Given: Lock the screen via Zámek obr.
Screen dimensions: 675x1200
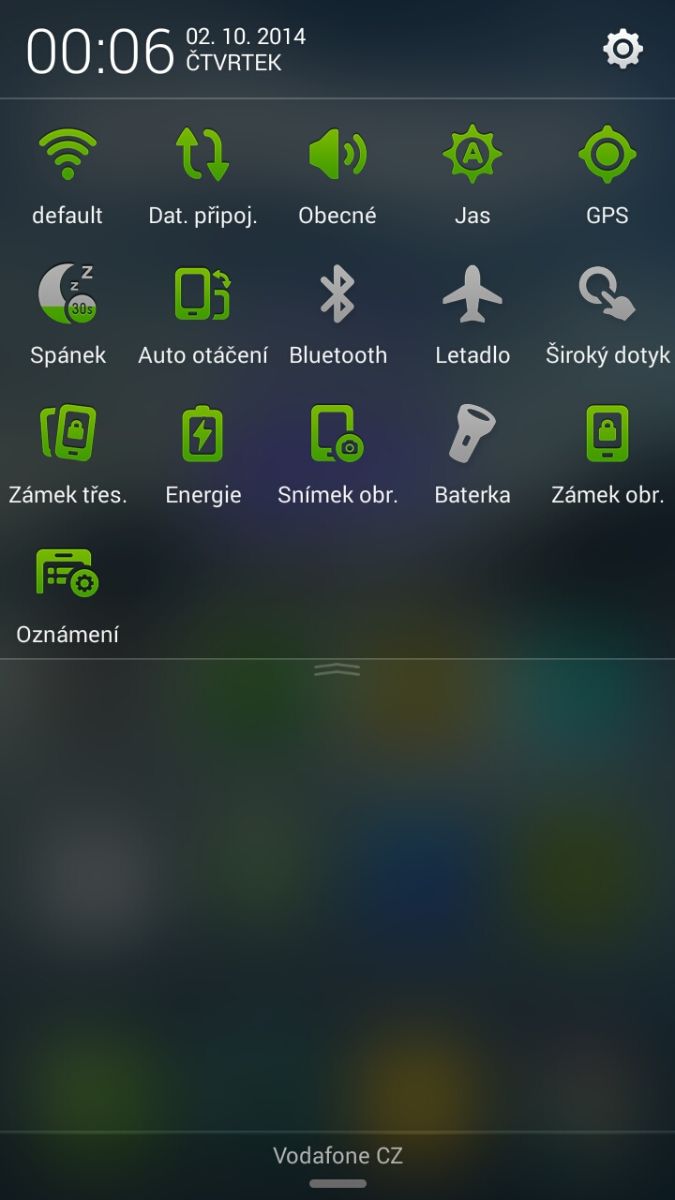Looking at the screenshot, I should tap(607, 435).
